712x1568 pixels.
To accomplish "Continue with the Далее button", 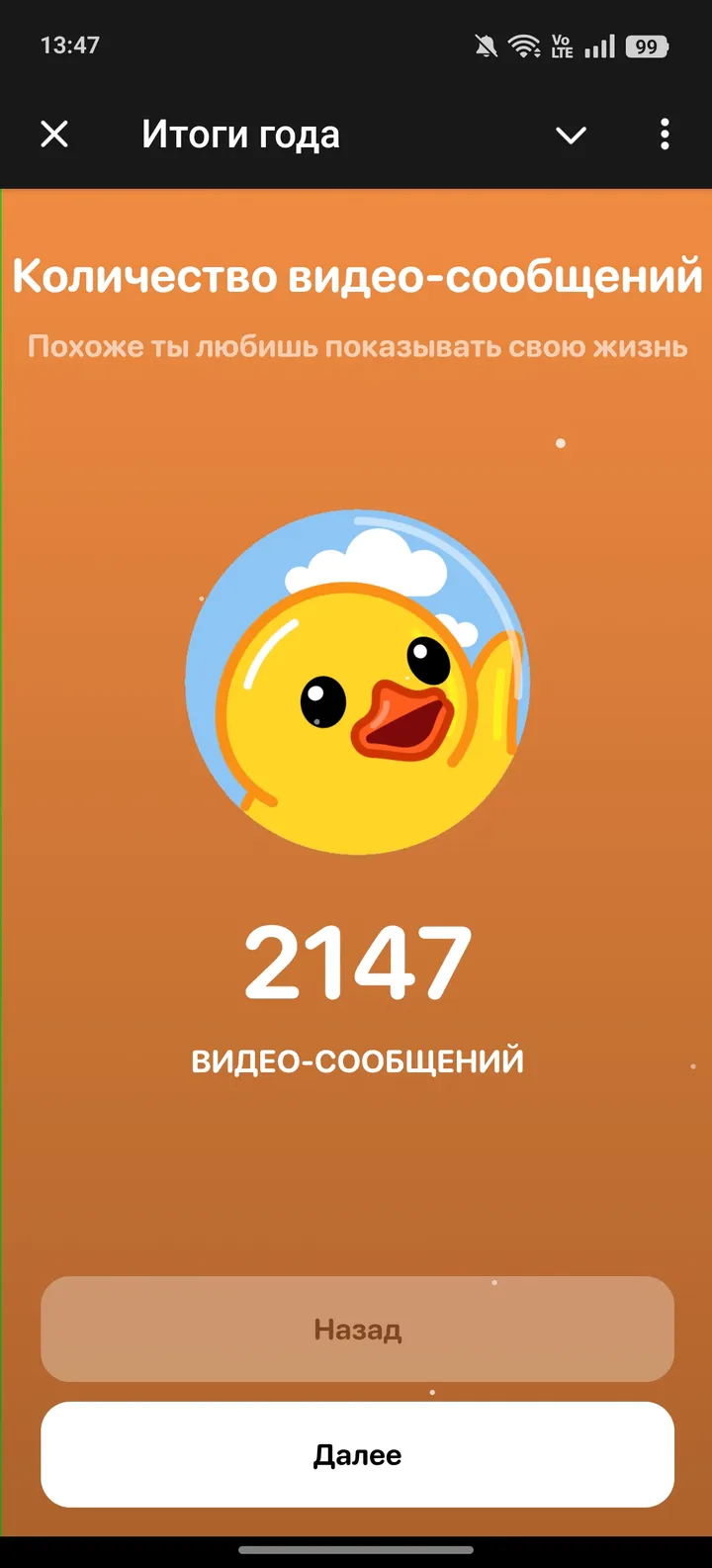I will pyautogui.click(x=357, y=1454).
